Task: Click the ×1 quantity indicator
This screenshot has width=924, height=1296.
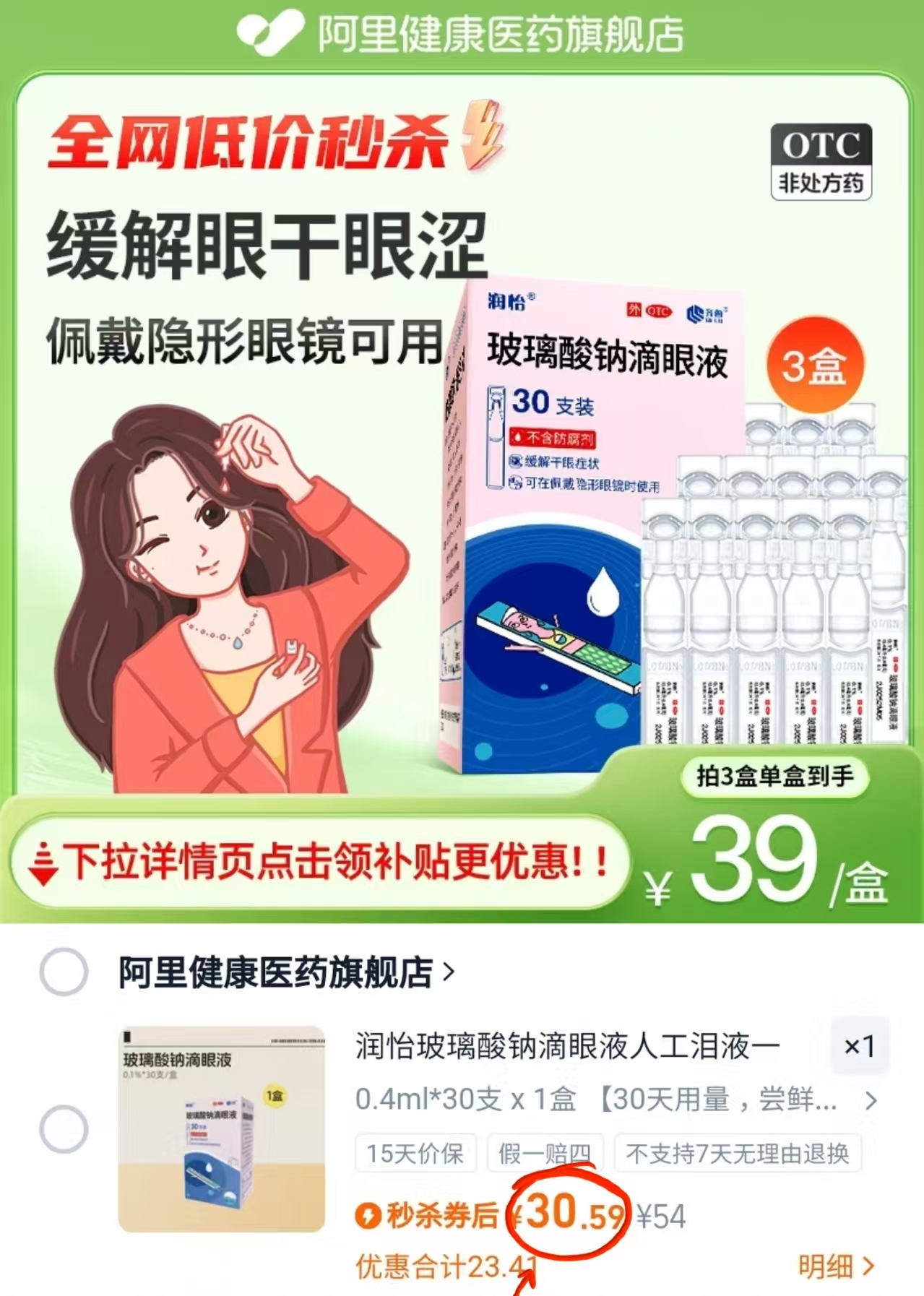Action: (857, 1053)
